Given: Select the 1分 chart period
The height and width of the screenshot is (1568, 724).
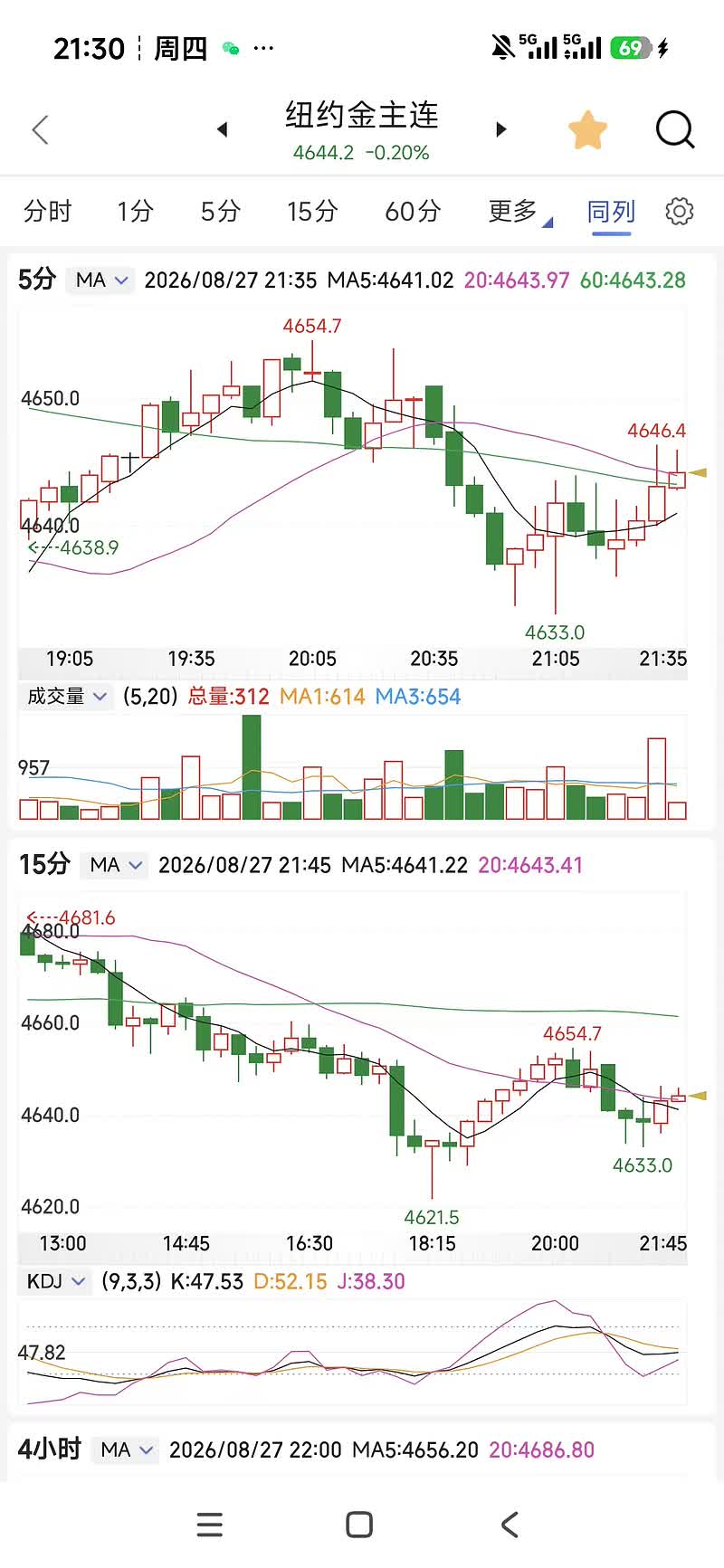Looking at the screenshot, I should coord(135,212).
